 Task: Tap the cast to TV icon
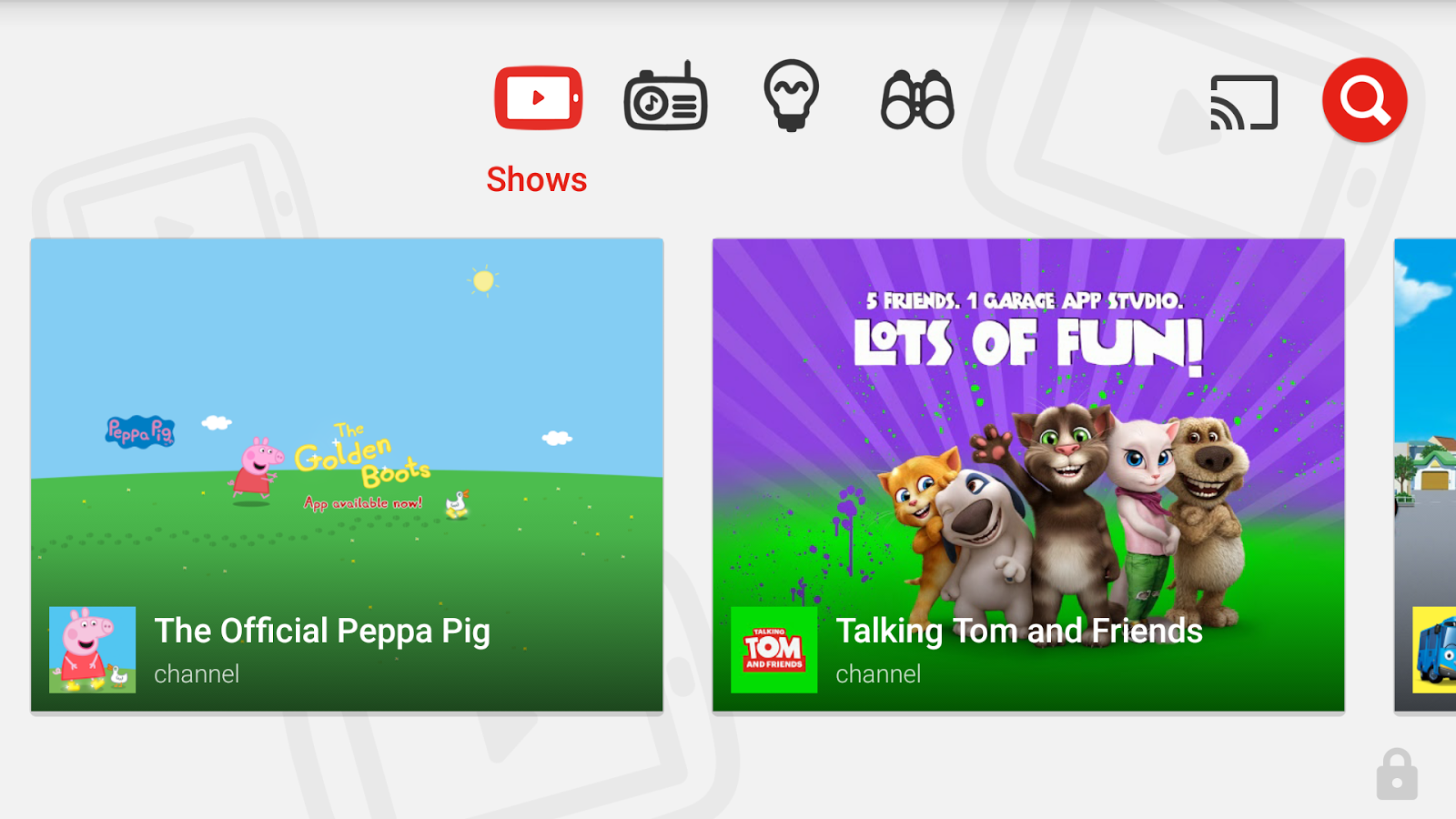pos(1243,102)
